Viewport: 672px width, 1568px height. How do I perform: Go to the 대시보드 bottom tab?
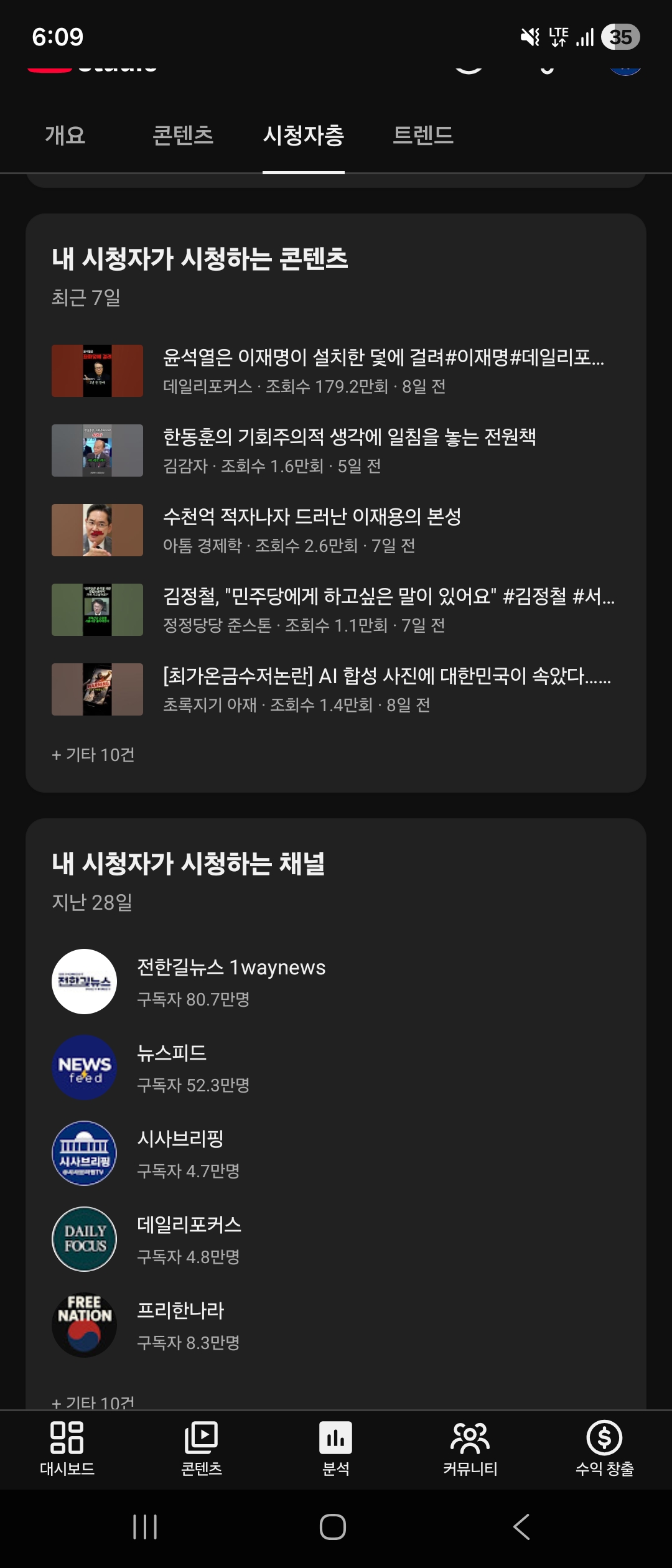pos(67,1449)
